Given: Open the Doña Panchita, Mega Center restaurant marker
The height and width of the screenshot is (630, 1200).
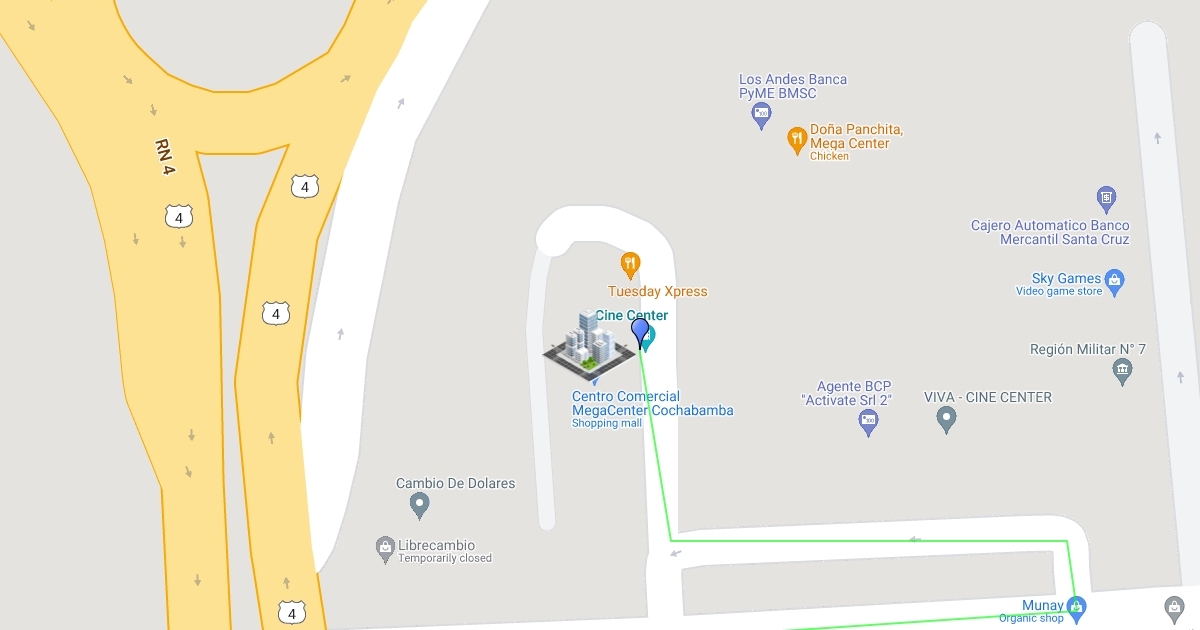Looking at the screenshot, I should click(797, 140).
